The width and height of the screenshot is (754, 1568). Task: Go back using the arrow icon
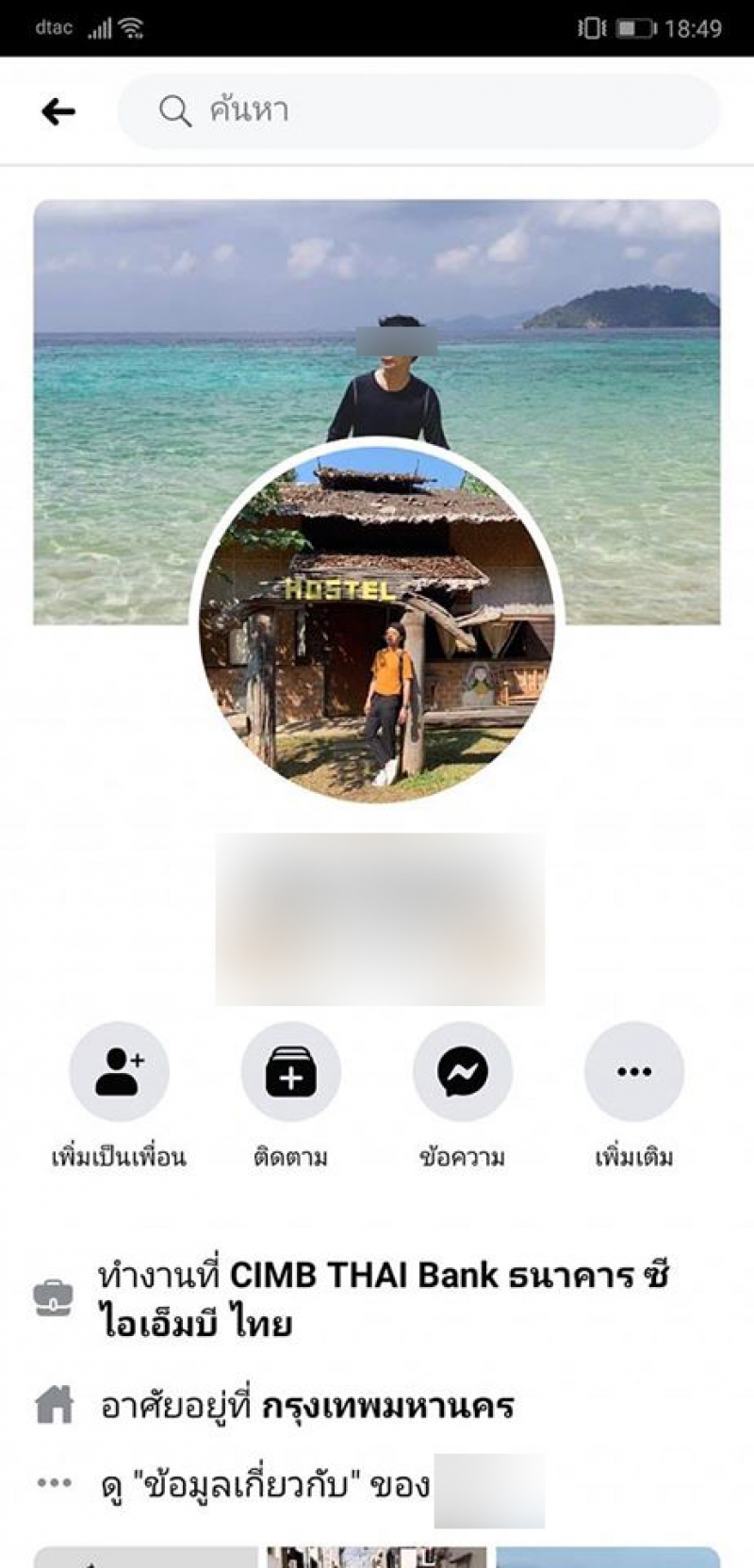[x=58, y=112]
